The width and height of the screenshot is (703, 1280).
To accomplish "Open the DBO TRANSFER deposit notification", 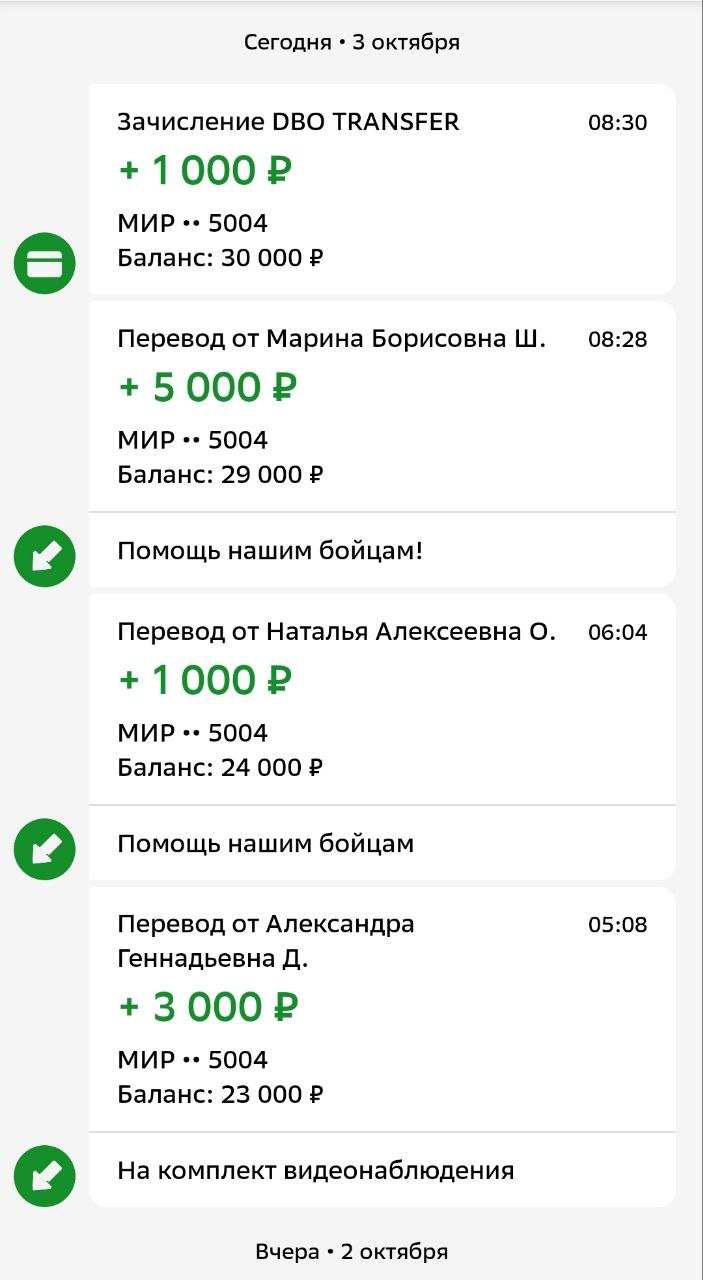I will click(x=382, y=189).
